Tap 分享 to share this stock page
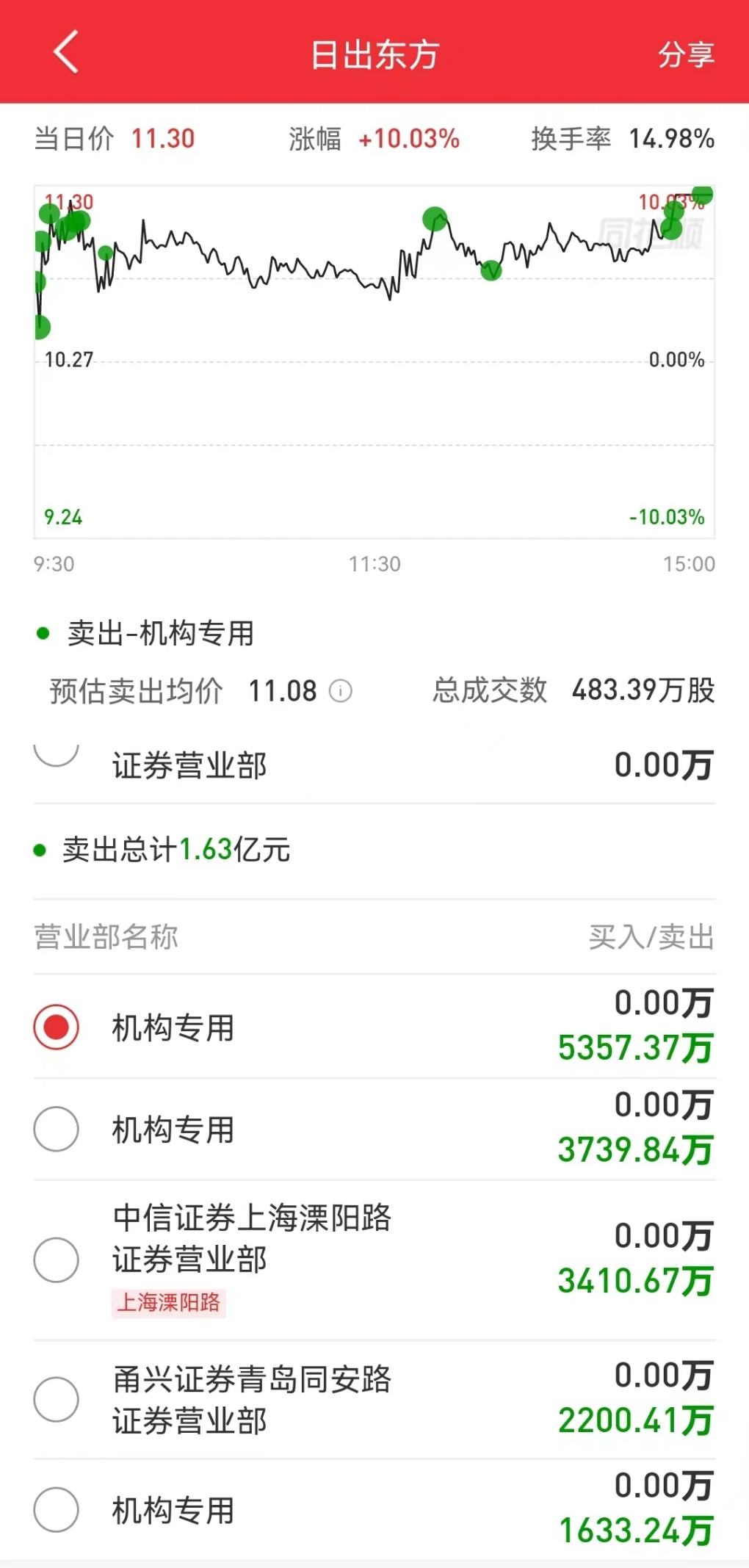Viewport: 749px width, 1568px height. [x=685, y=55]
